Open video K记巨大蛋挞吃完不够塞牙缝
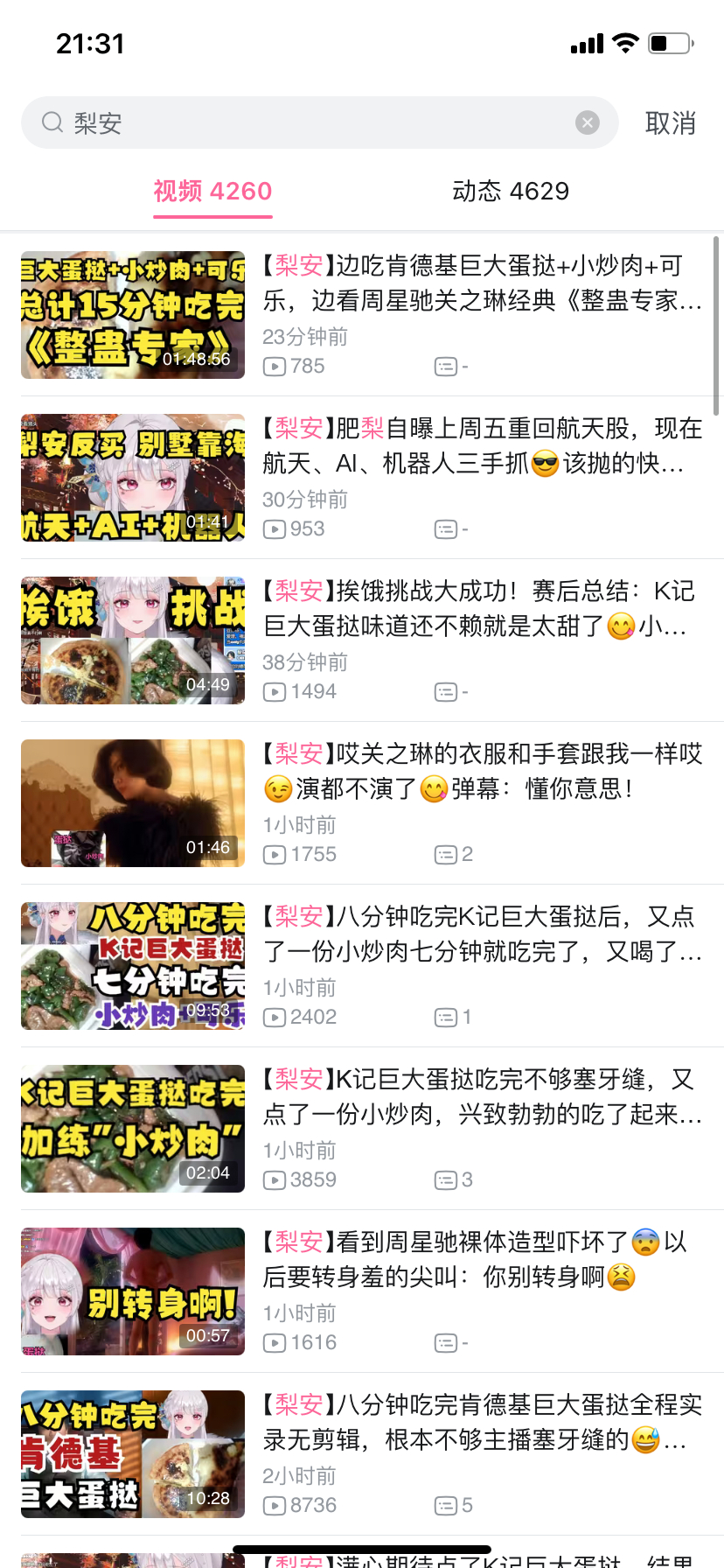724x1568 pixels. [x=133, y=1129]
